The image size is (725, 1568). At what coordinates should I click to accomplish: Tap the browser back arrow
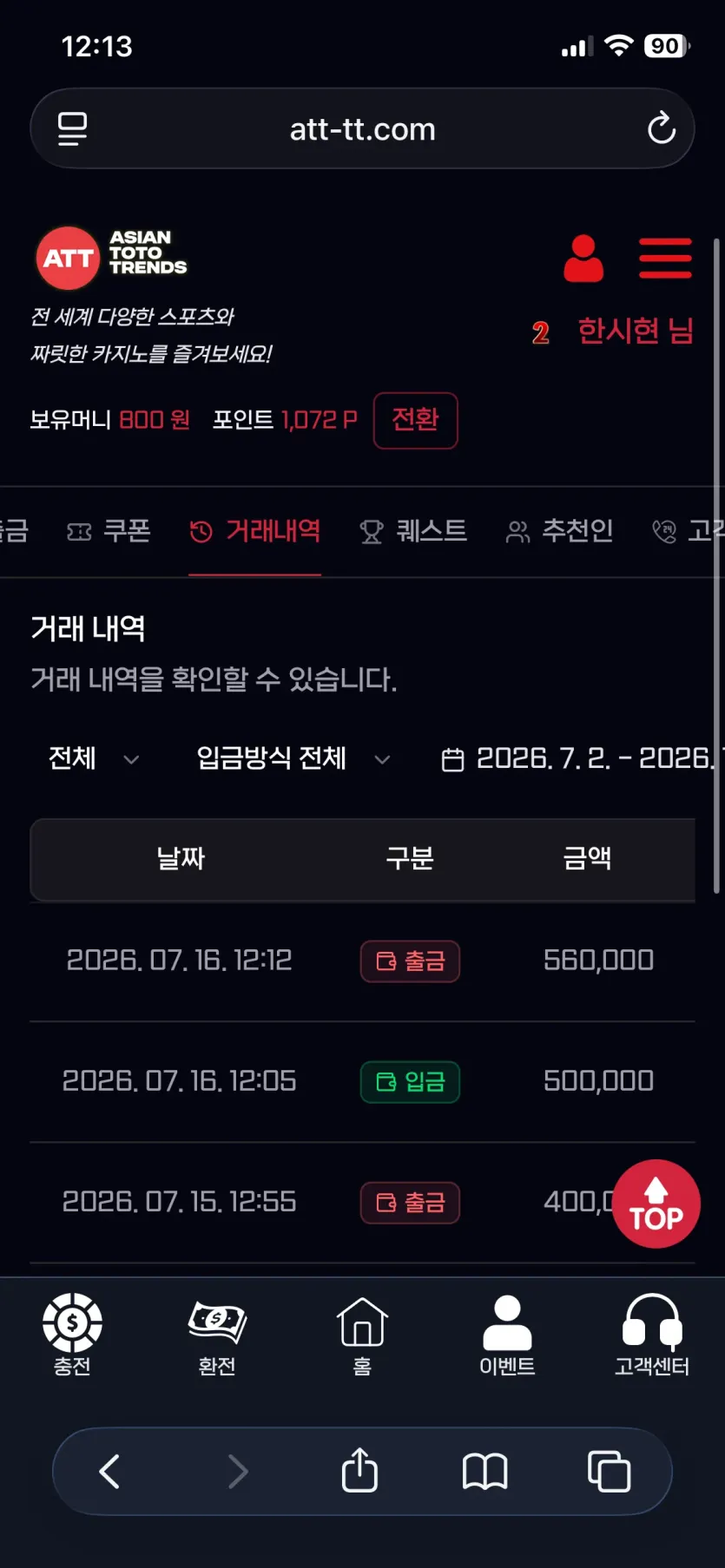pos(109,1471)
